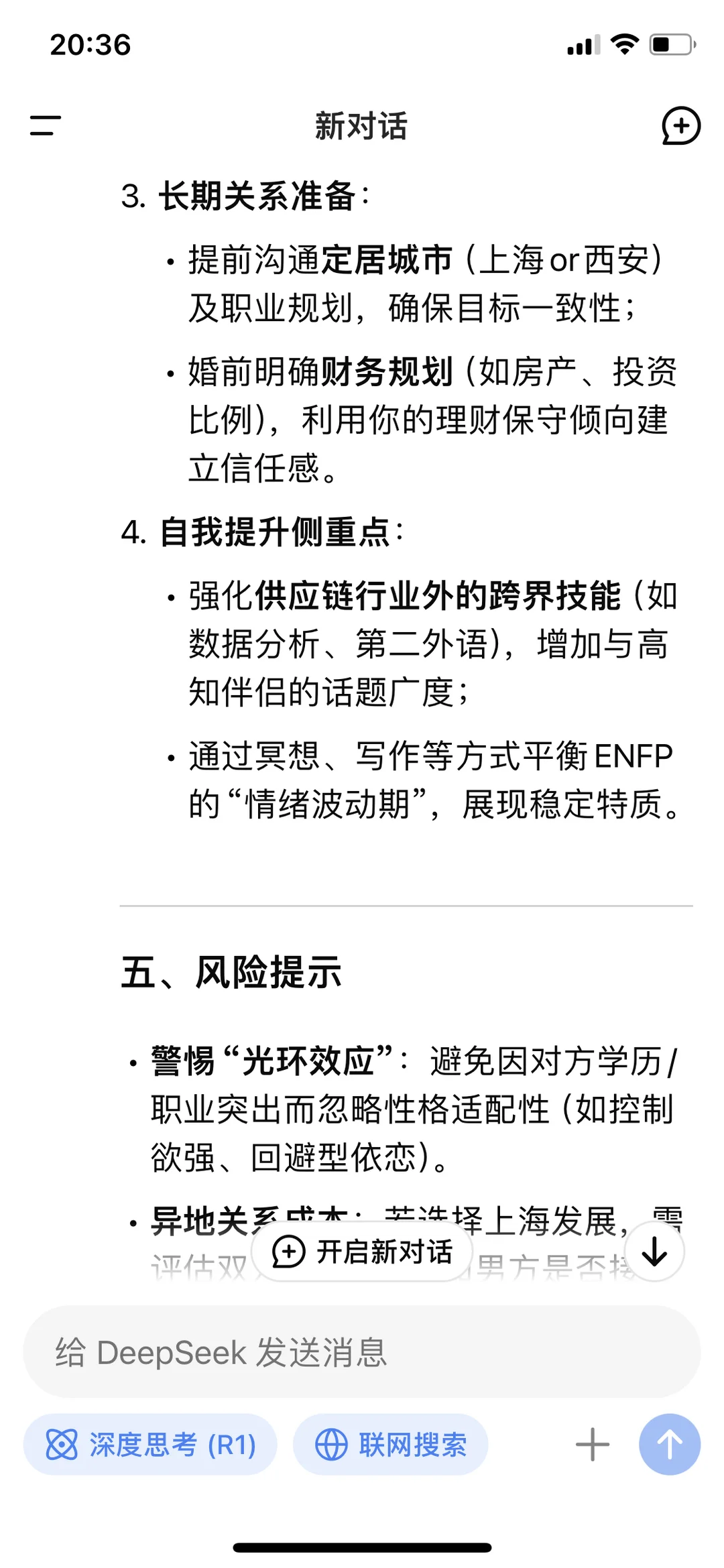The width and height of the screenshot is (724, 1568).
Task: Open the plus attachment button
Action: tap(593, 1445)
